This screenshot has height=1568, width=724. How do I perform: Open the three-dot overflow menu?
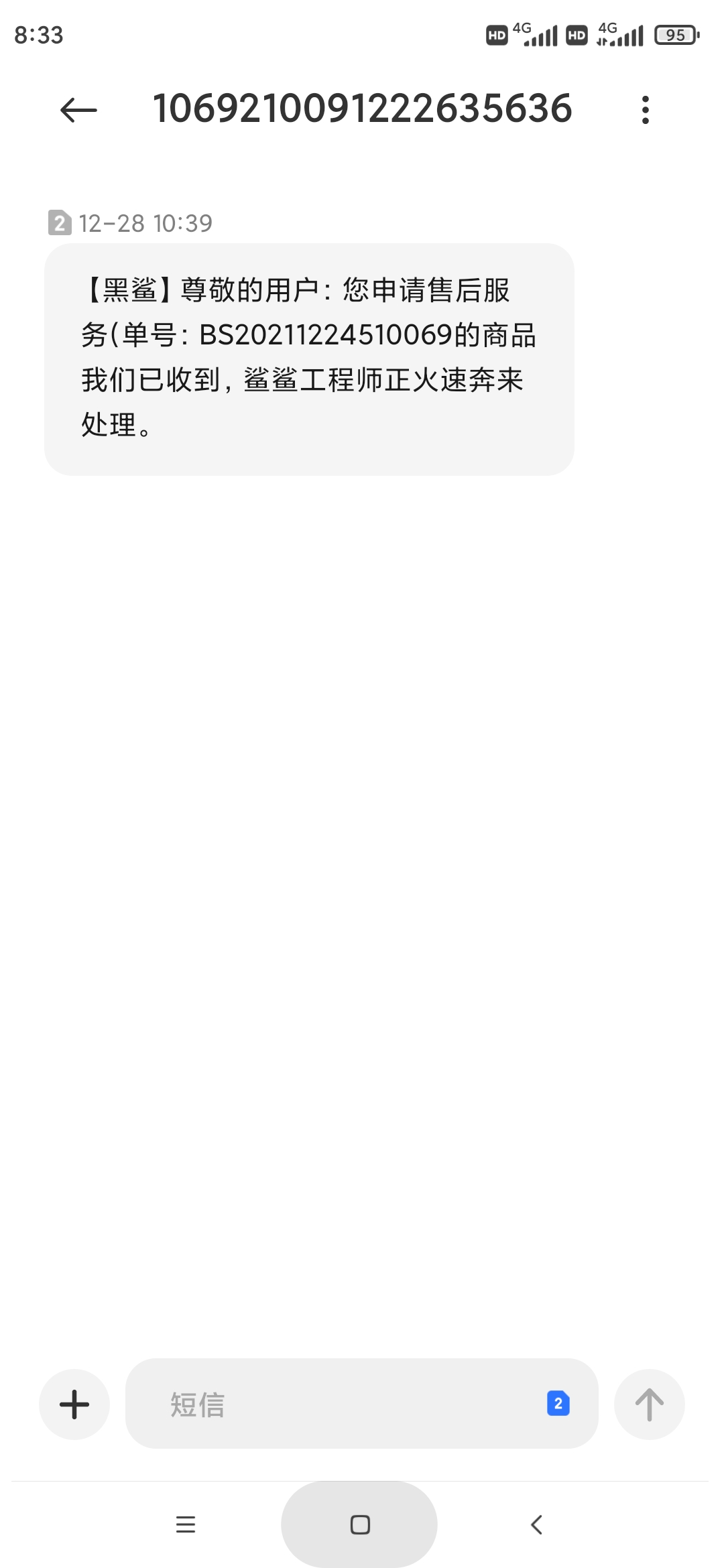[646, 110]
